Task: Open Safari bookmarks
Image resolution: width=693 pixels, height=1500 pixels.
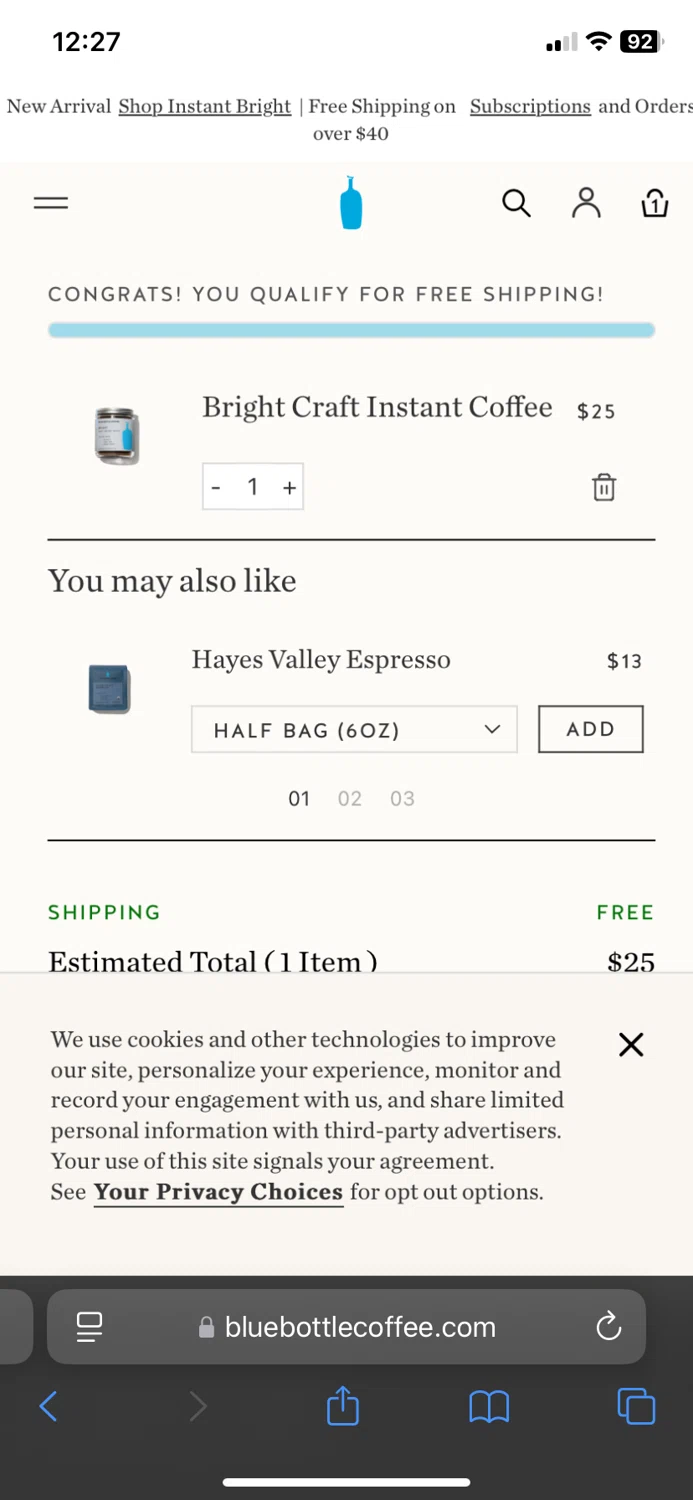Action: click(x=489, y=1406)
